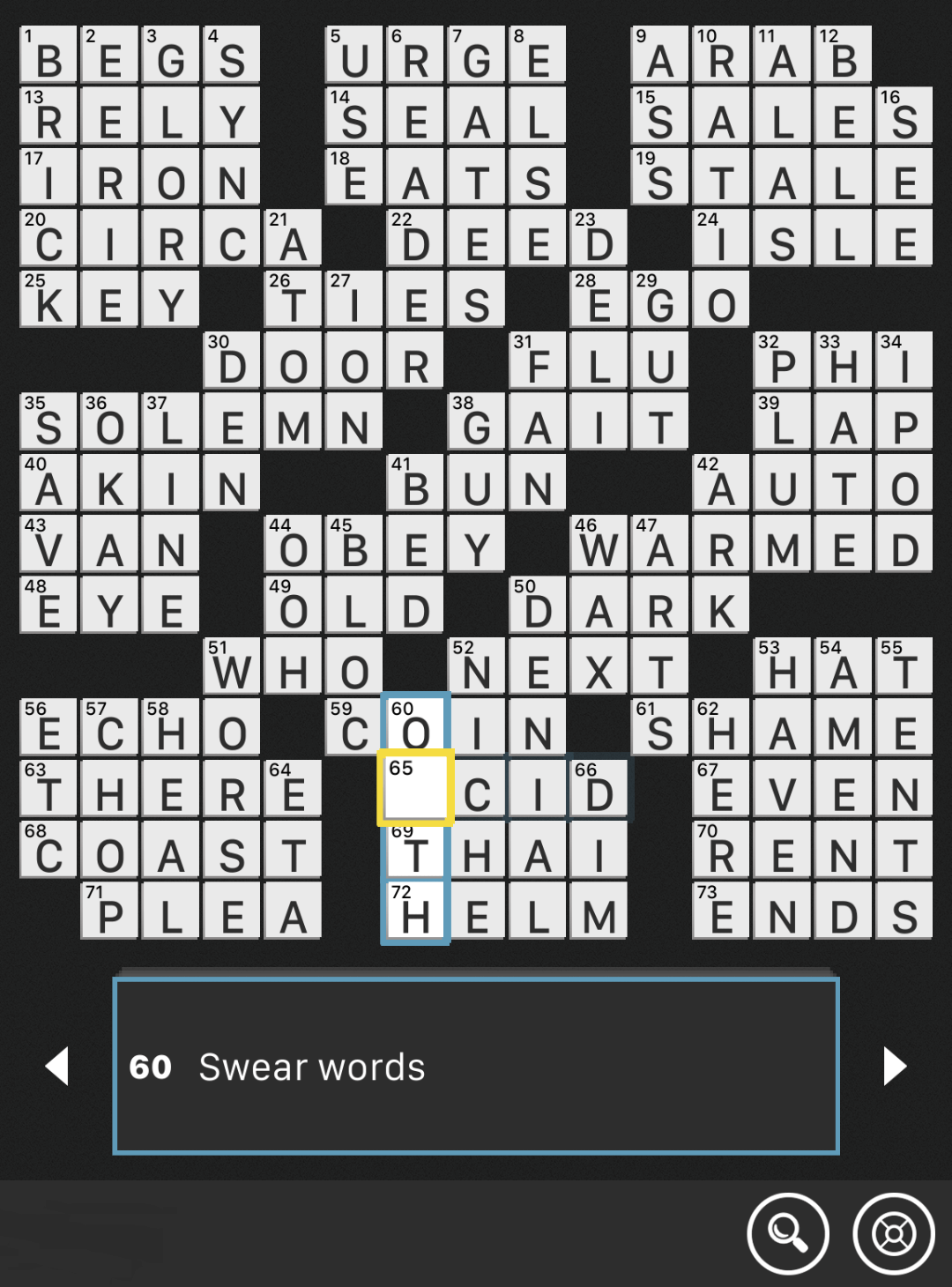The width and height of the screenshot is (952, 1287).
Task: Open the lifebuoy hint button
Action: [x=893, y=1233]
